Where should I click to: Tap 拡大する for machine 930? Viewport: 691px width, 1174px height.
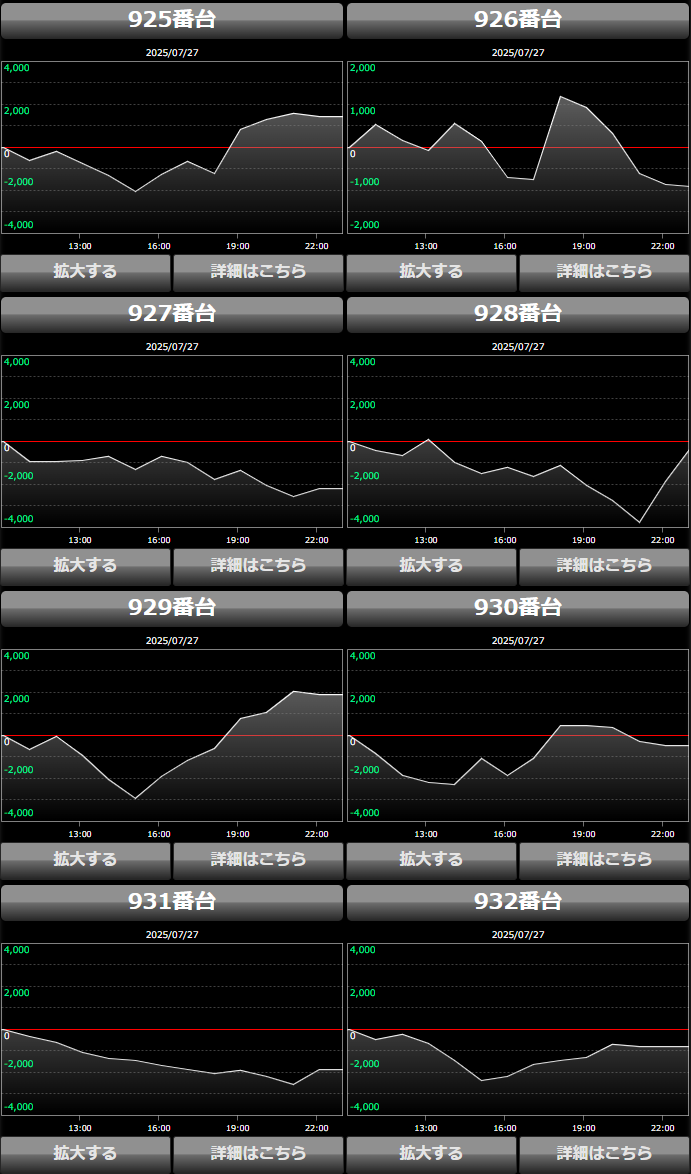(431, 859)
